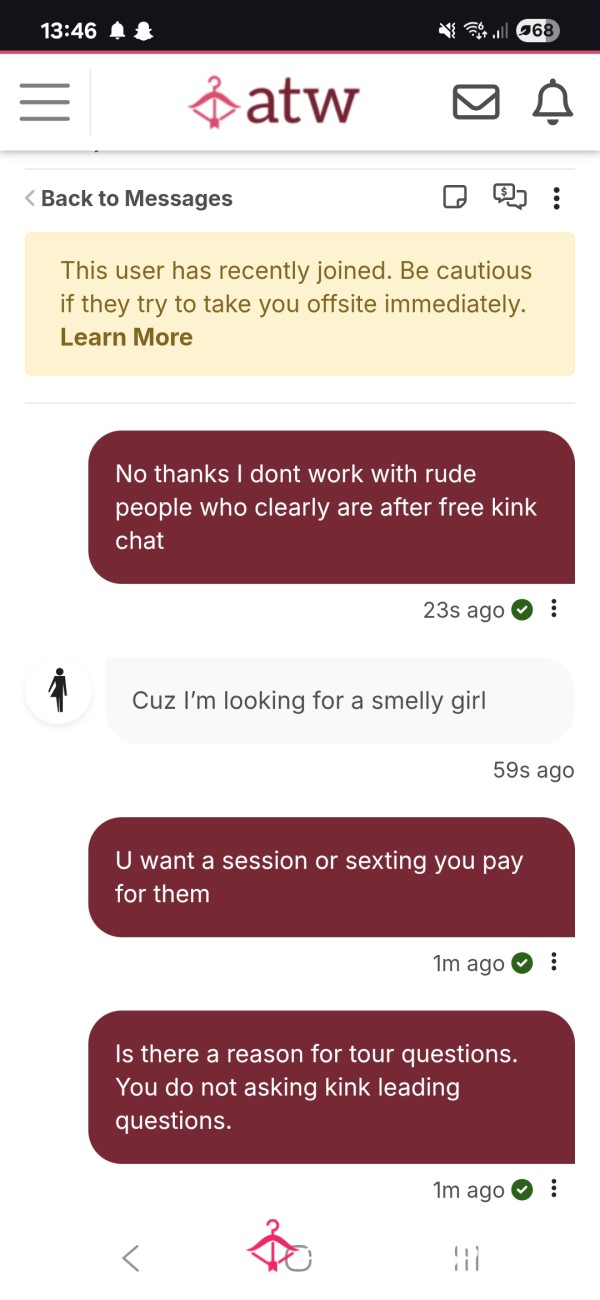Open the notifications bell

[552, 102]
